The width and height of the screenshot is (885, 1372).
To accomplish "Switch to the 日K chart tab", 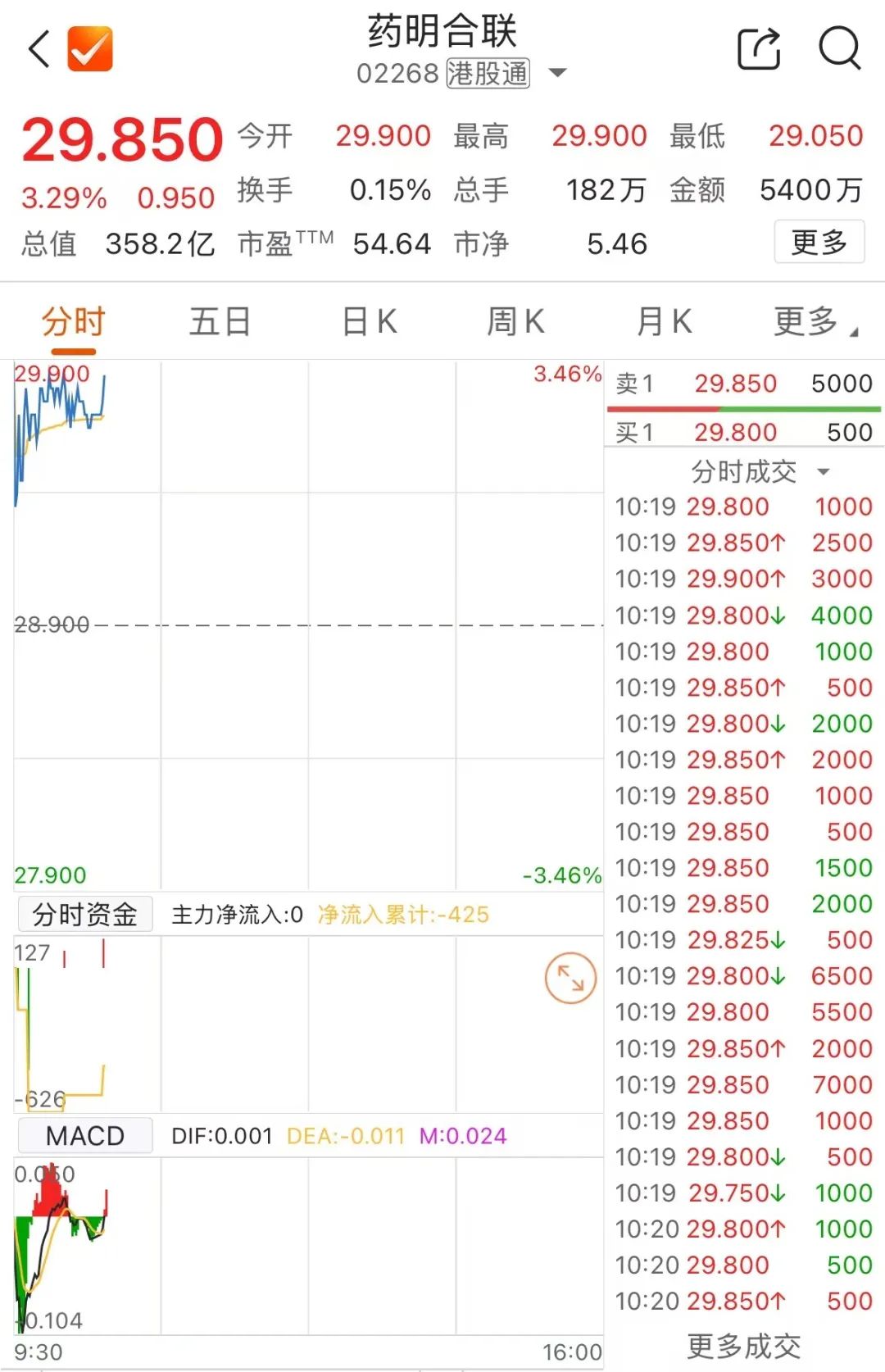I will (x=369, y=322).
